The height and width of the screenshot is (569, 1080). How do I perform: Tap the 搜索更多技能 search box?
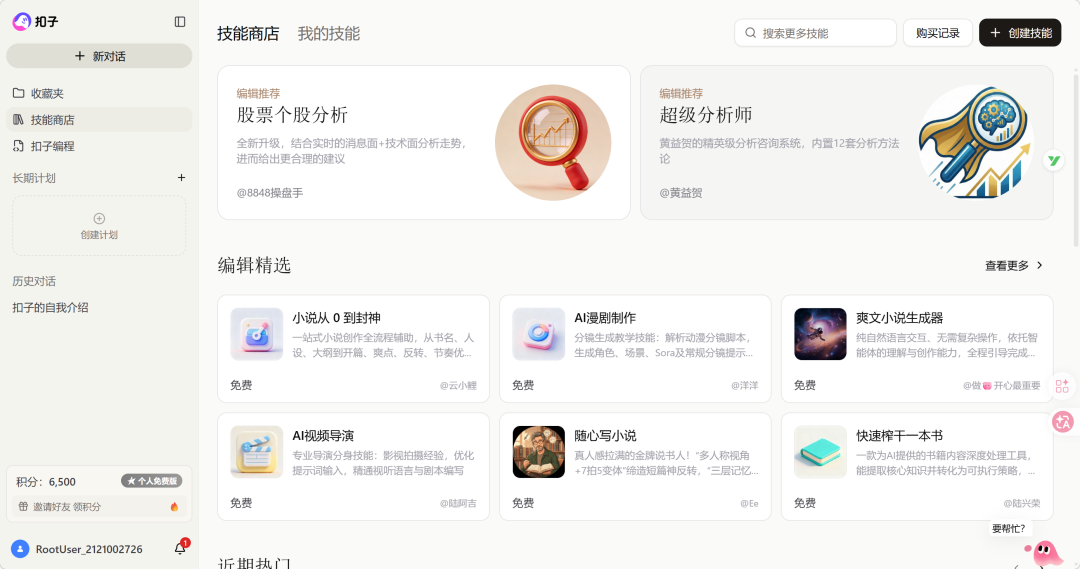click(815, 33)
